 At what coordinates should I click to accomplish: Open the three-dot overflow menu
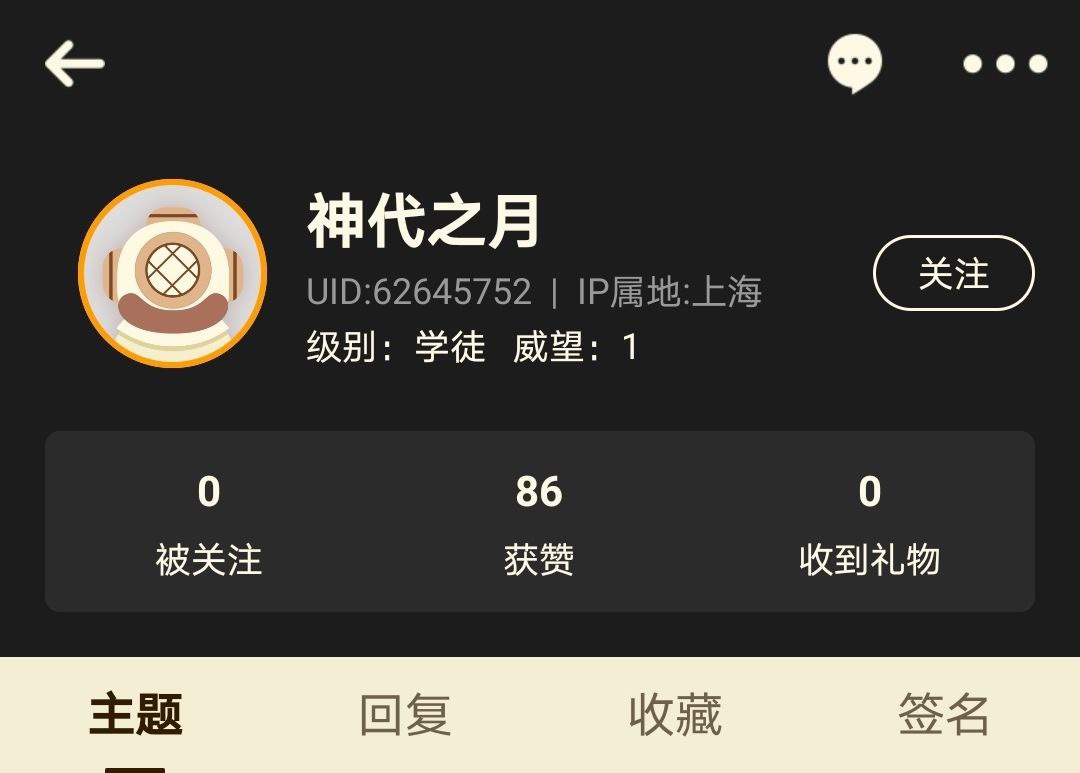1004,64
